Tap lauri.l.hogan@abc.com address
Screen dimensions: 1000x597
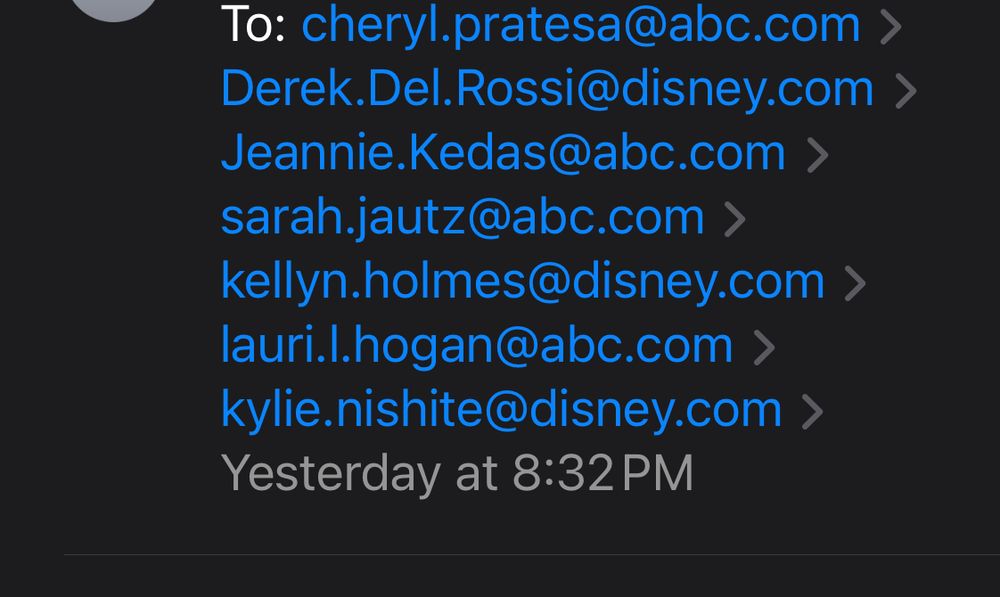click(477, 345)
